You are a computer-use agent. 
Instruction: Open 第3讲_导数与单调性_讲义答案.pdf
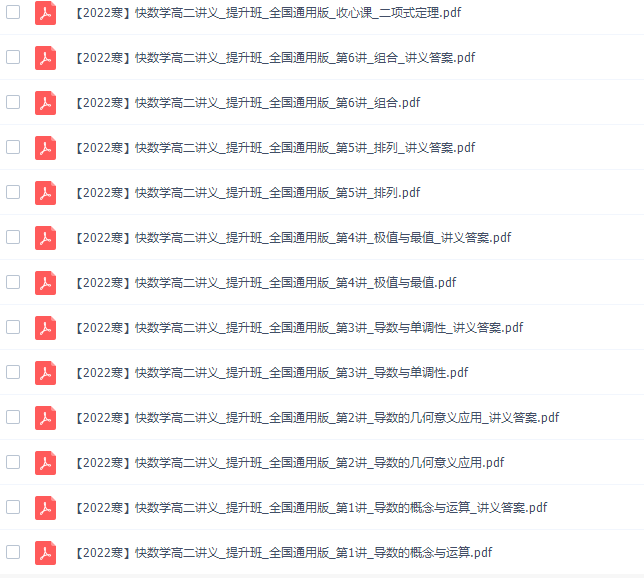pos(298,327)
